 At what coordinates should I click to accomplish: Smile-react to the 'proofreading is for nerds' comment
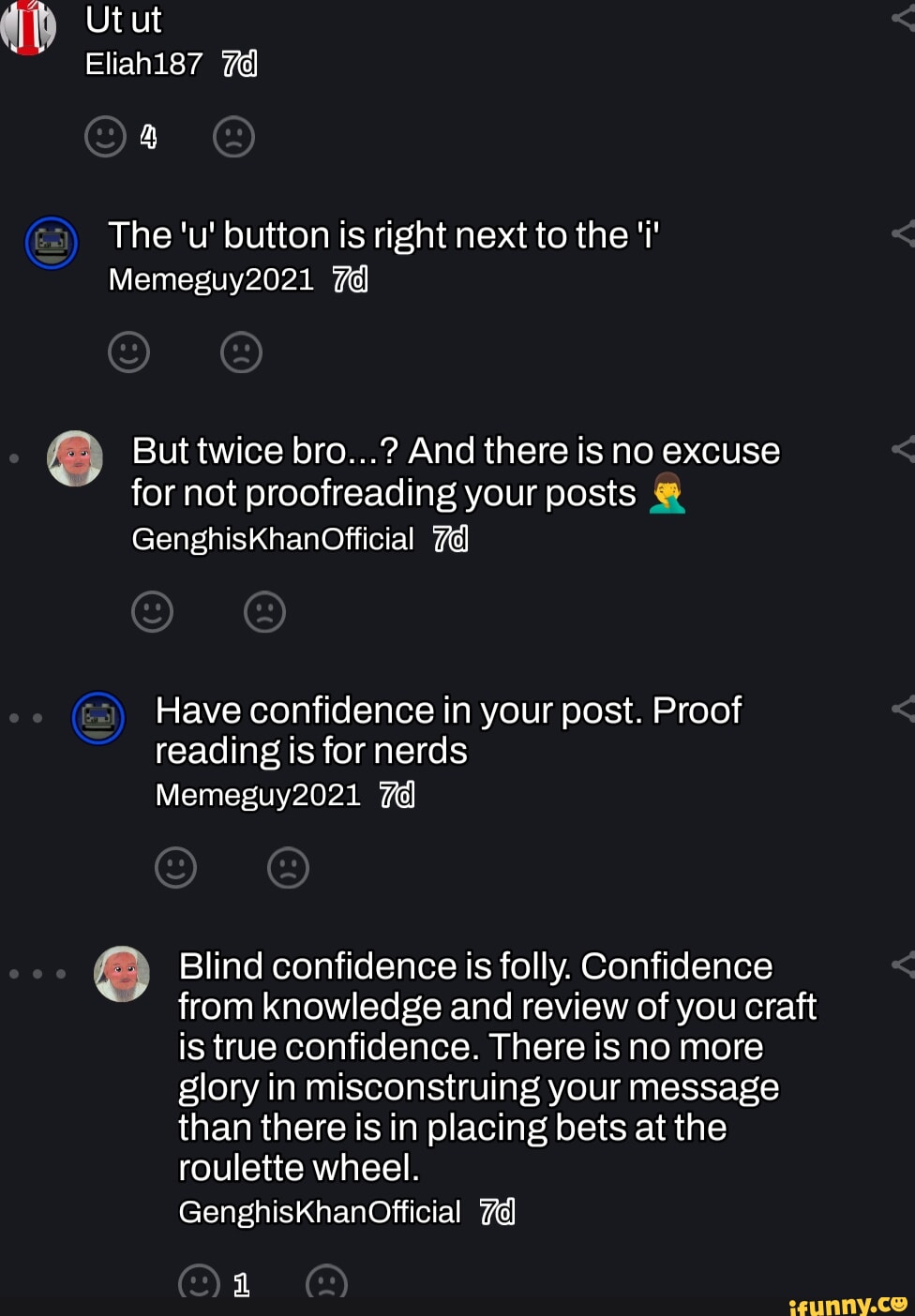coord(177,867)
